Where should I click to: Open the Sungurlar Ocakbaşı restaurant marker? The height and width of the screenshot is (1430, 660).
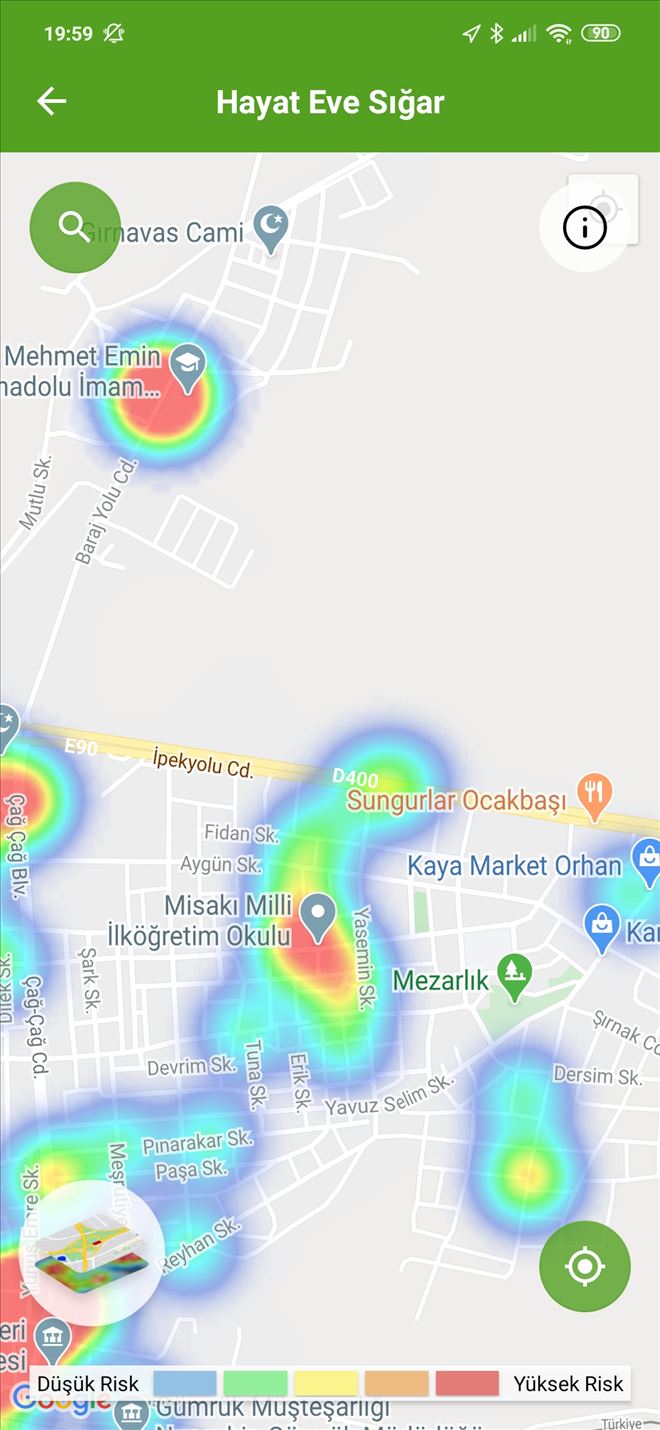pos(595,797)
